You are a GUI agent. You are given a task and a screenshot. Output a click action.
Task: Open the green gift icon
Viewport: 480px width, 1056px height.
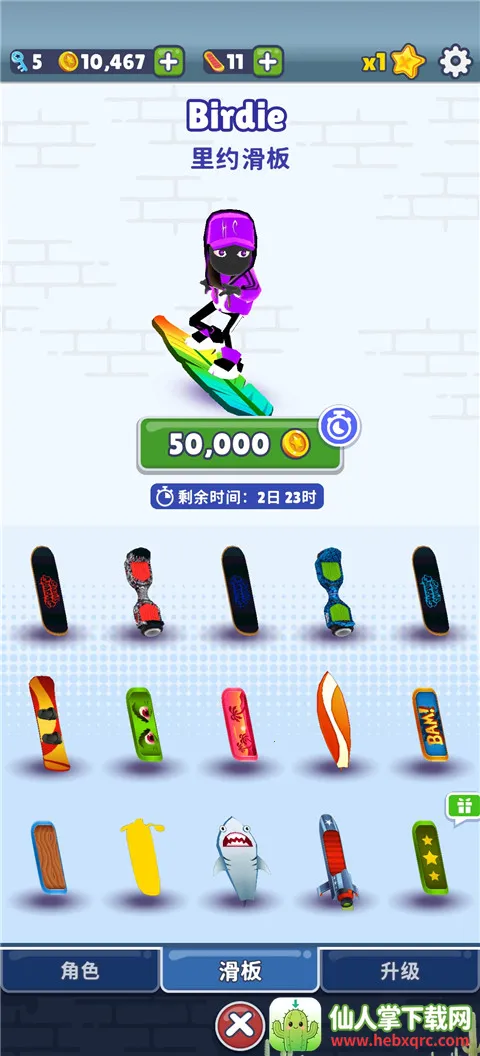464,807
